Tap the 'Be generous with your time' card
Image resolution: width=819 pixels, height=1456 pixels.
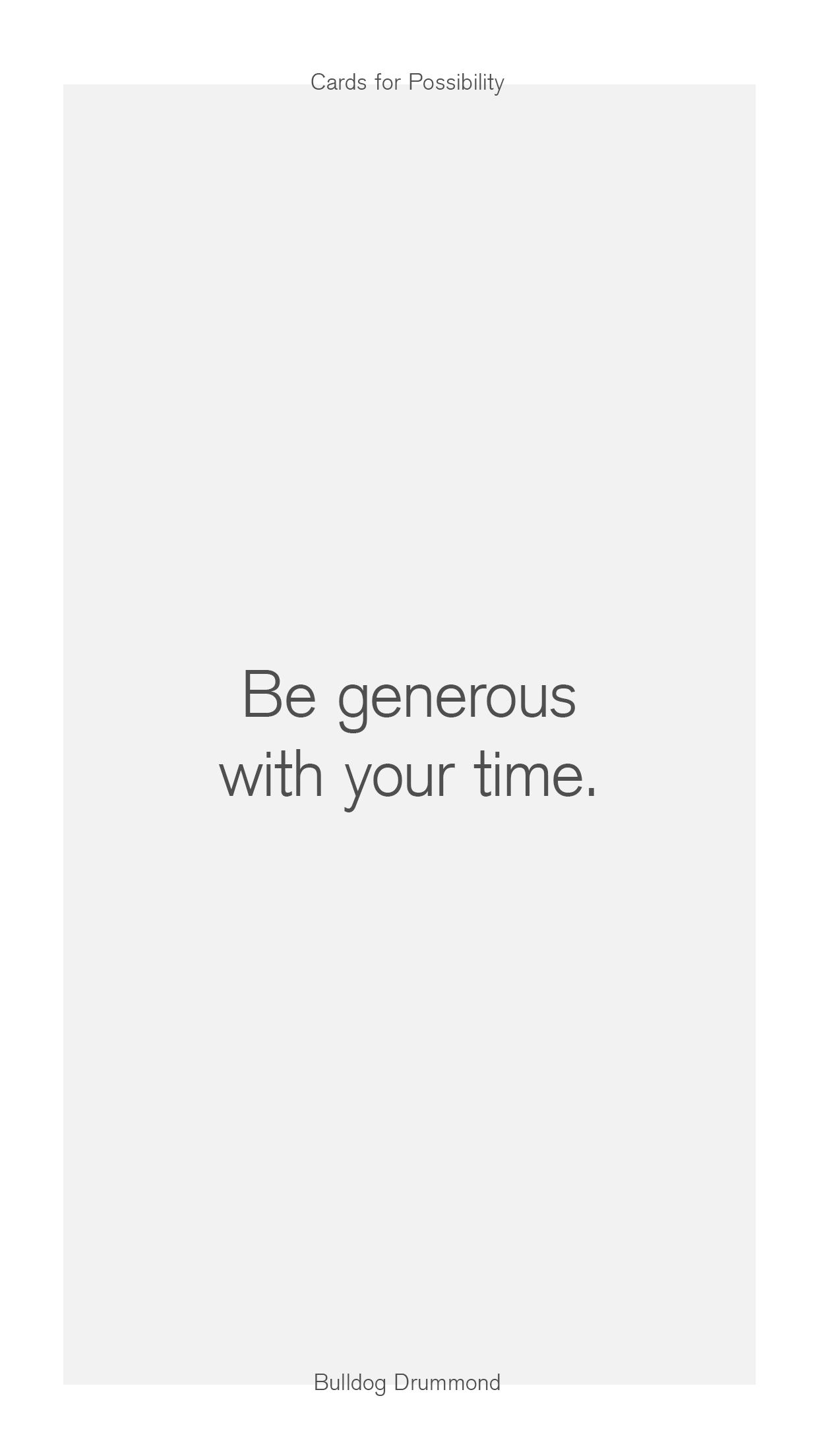coord(409,734)
